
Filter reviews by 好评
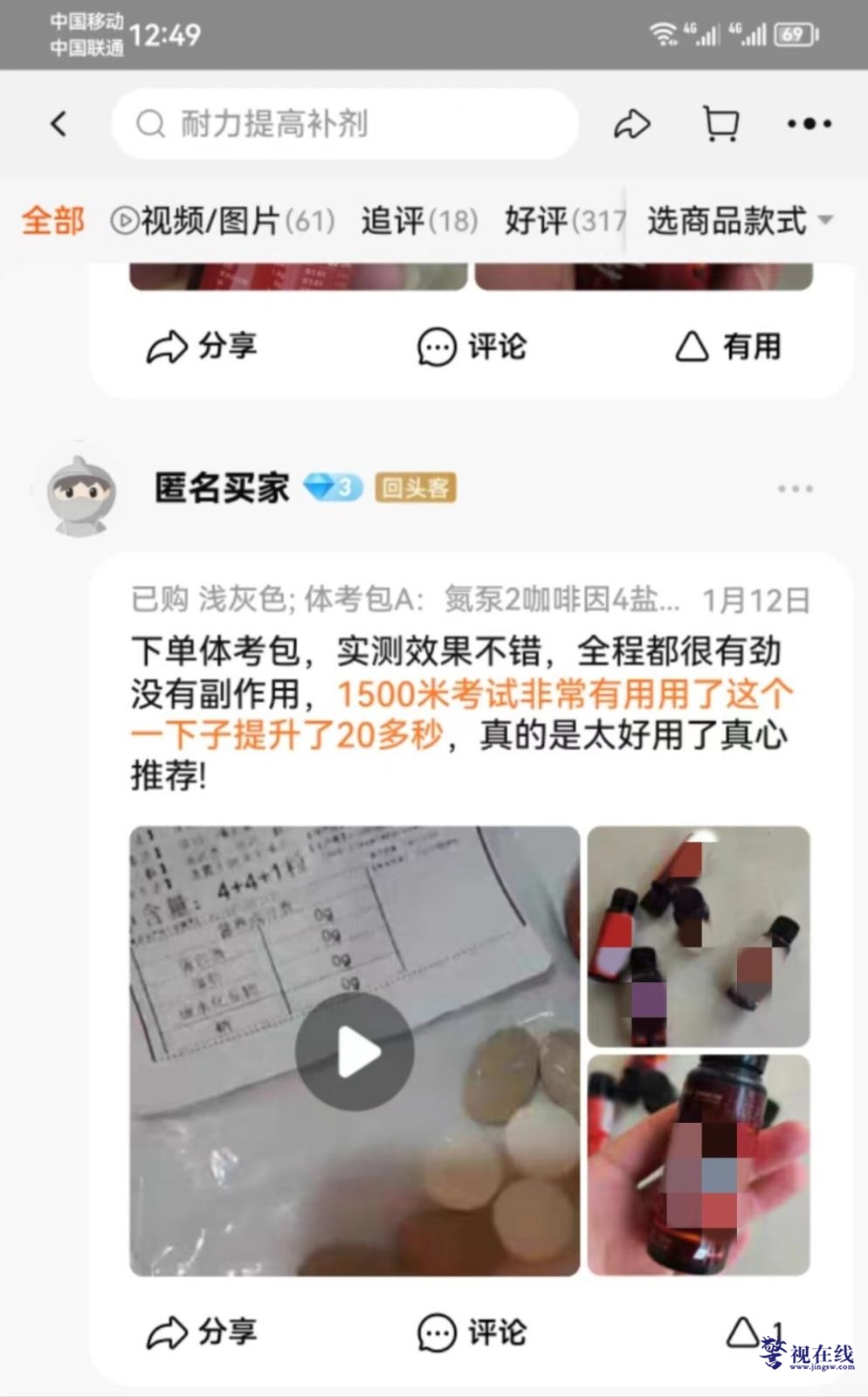(x=564, y=220)
